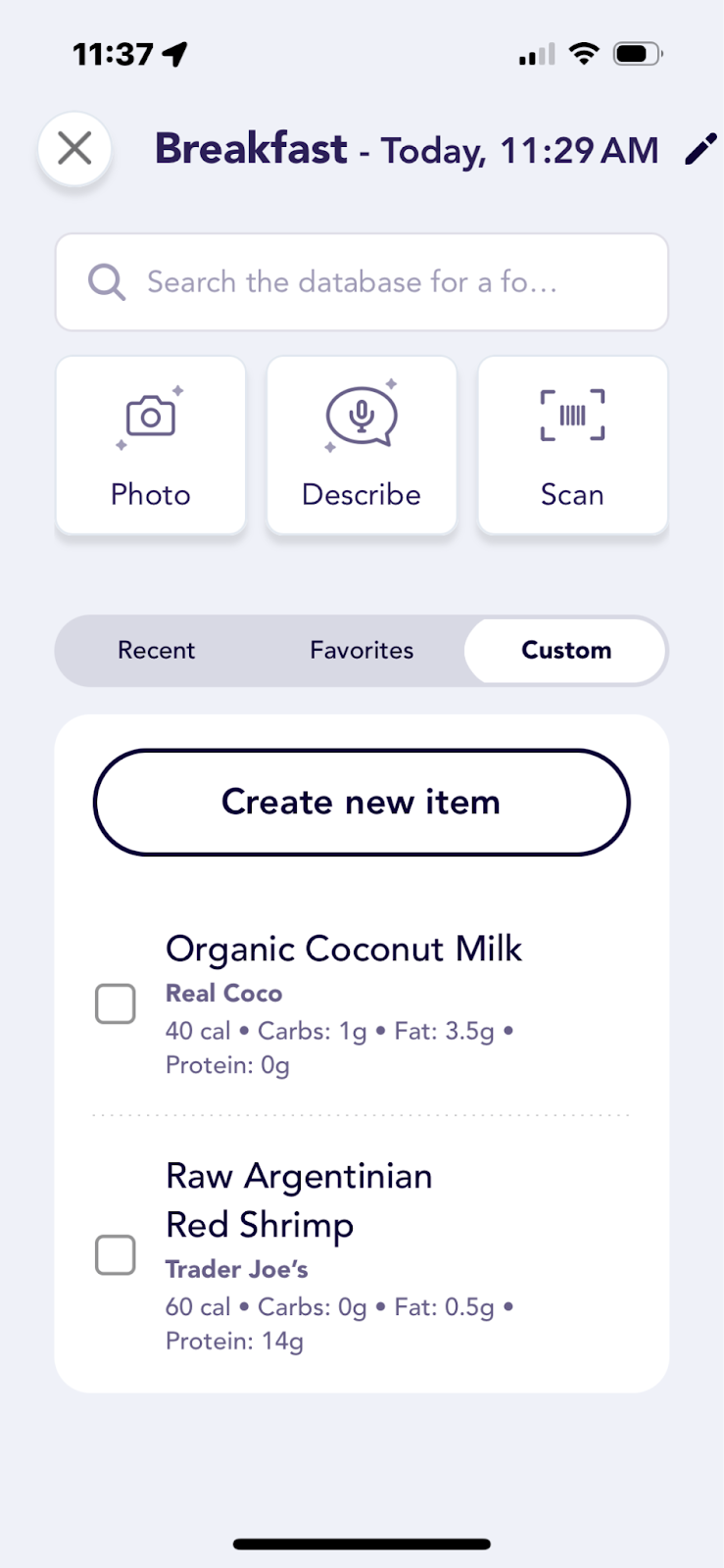Screen dimensions: 724x1568
Task: Switch to the Recent tab
Action: (157, 651)
